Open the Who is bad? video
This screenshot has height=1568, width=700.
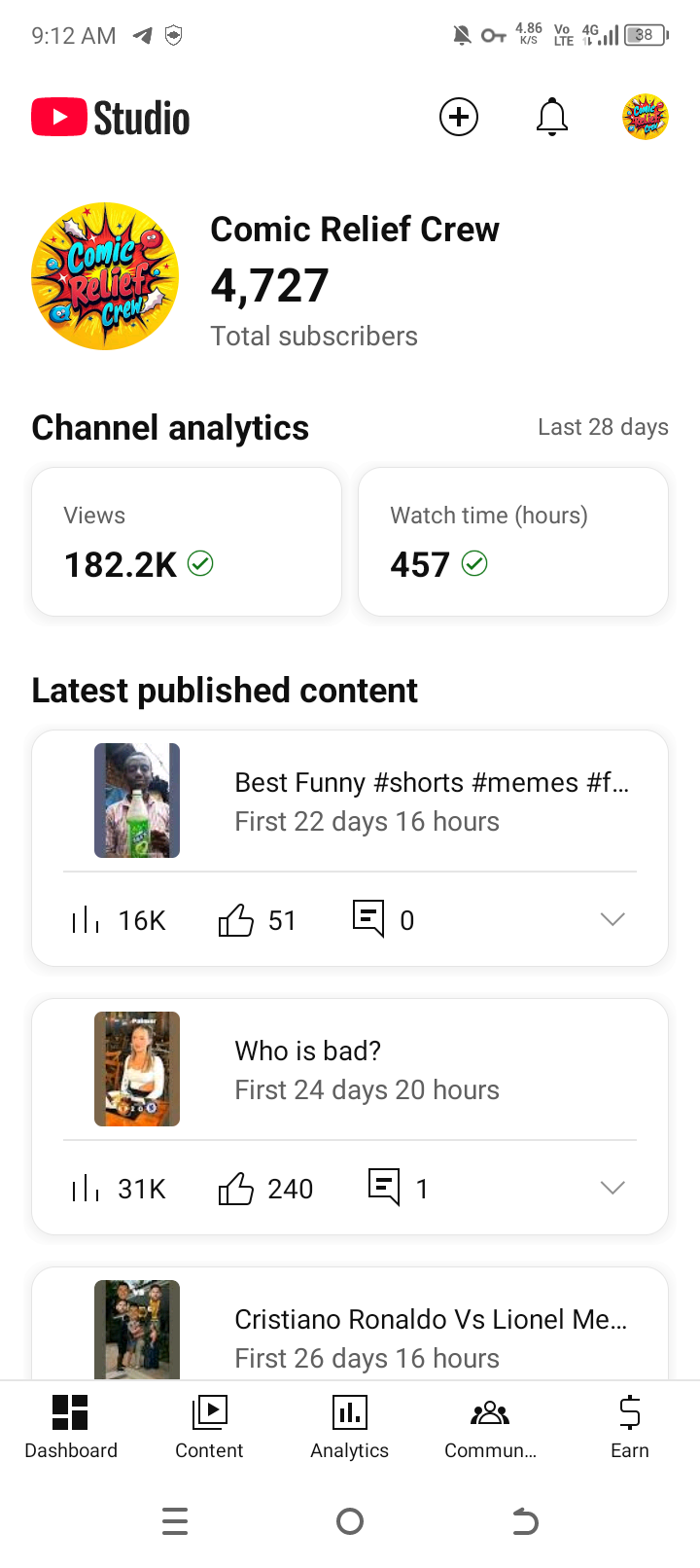367,1069
